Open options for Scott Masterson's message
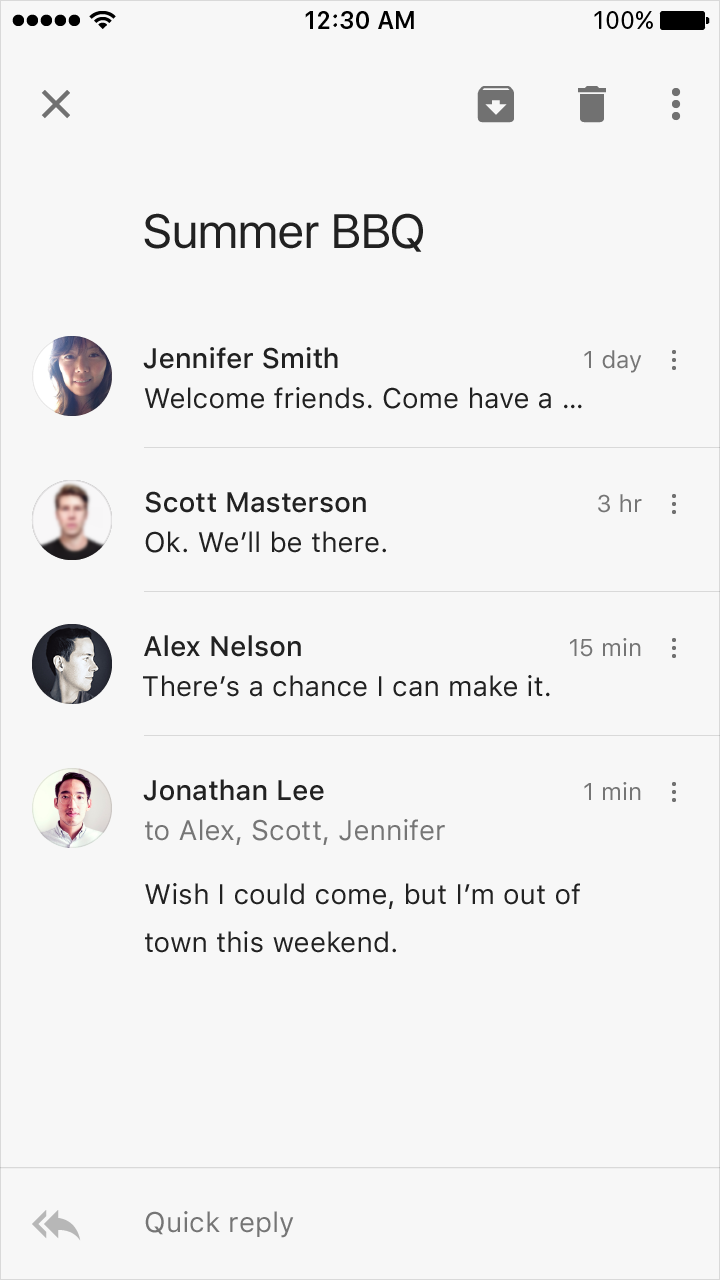 coord(674,504)
